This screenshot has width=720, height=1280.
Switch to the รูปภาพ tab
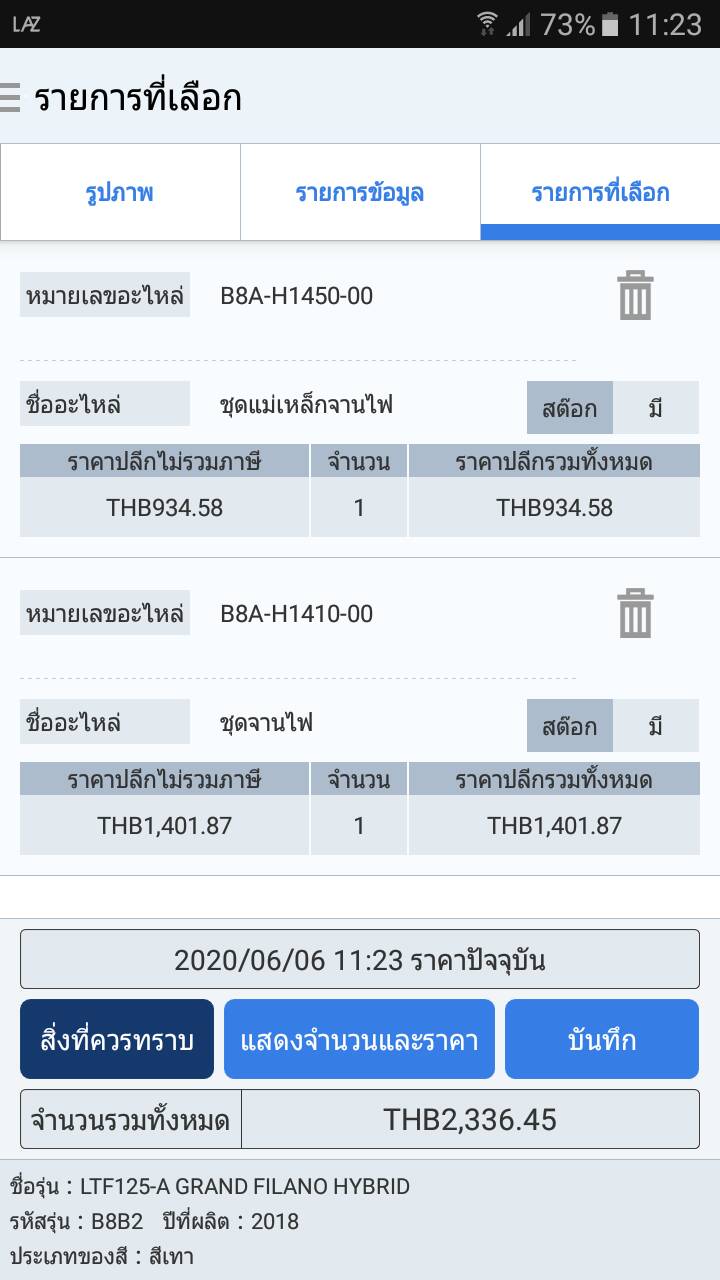[120, 192]
